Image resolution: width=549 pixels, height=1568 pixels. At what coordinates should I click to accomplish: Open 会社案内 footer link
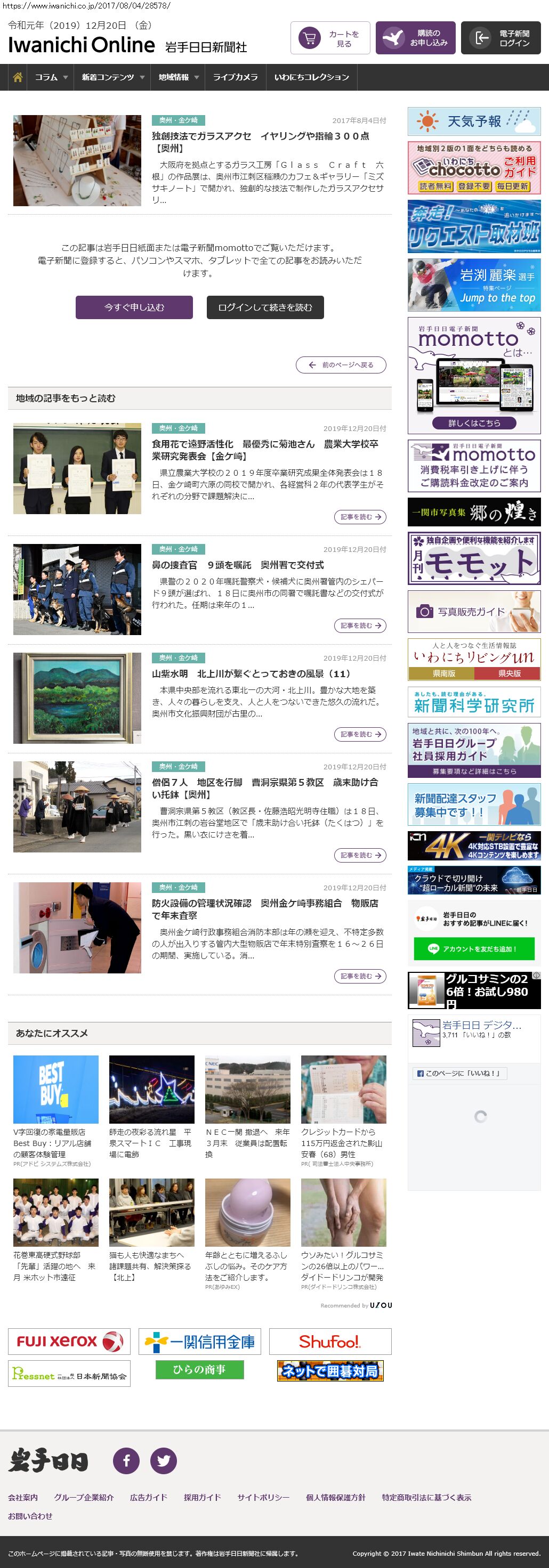23,1497
